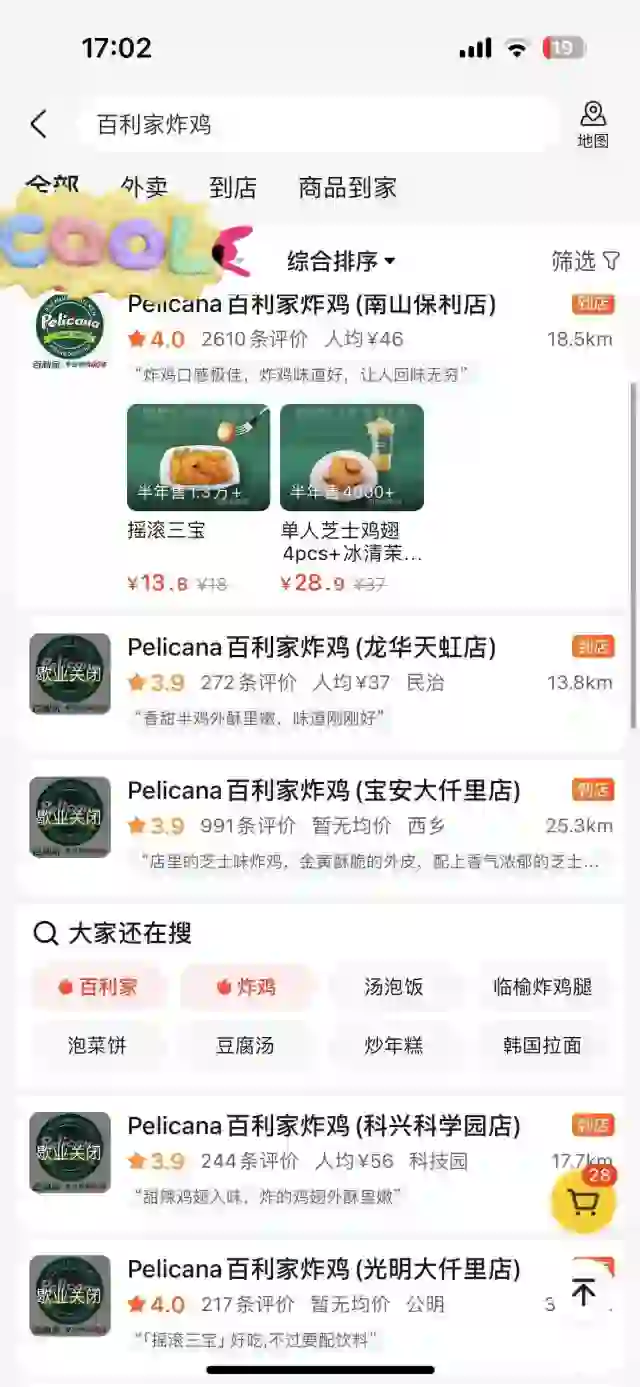
Task: Search the 汤泡饭 suggestion chip
Action: tap(394, 987)
